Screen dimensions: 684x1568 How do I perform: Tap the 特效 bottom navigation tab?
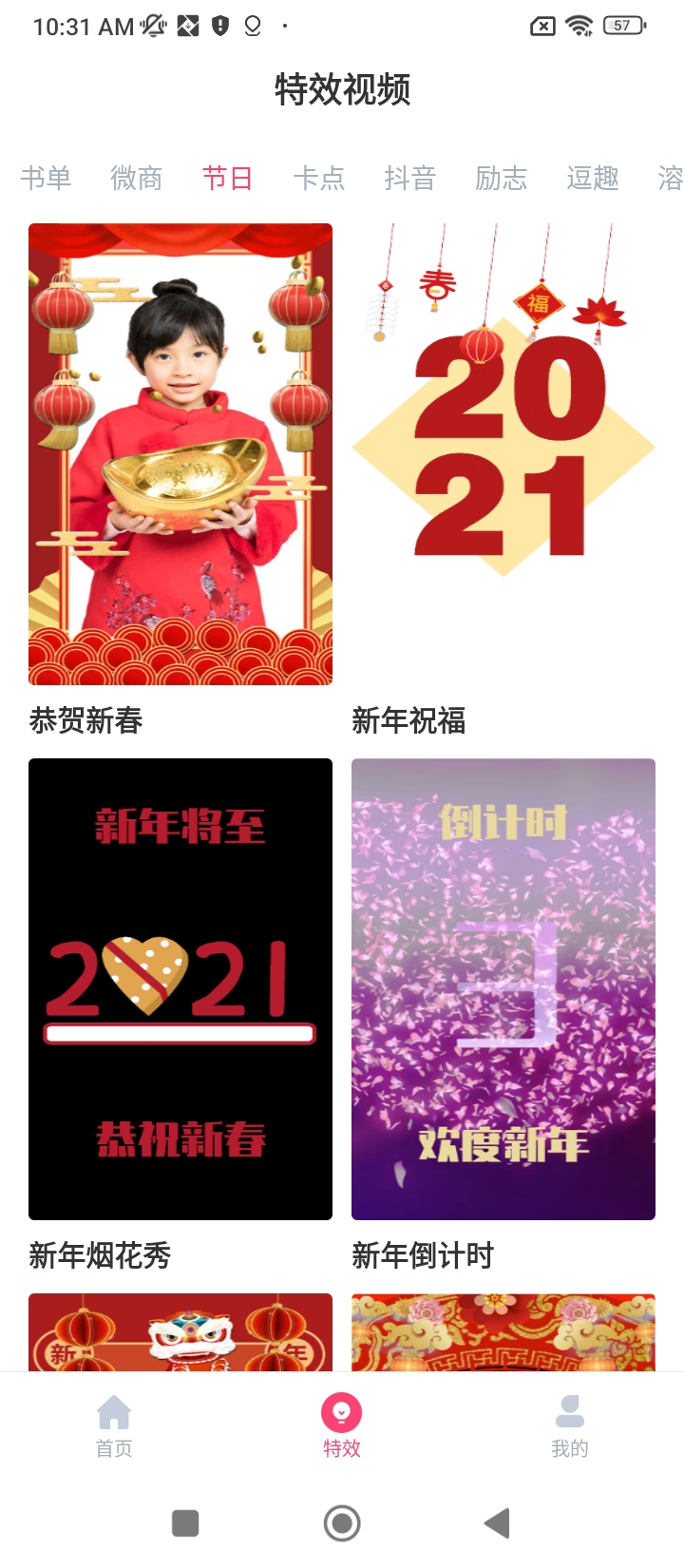tap(342, 1425)
